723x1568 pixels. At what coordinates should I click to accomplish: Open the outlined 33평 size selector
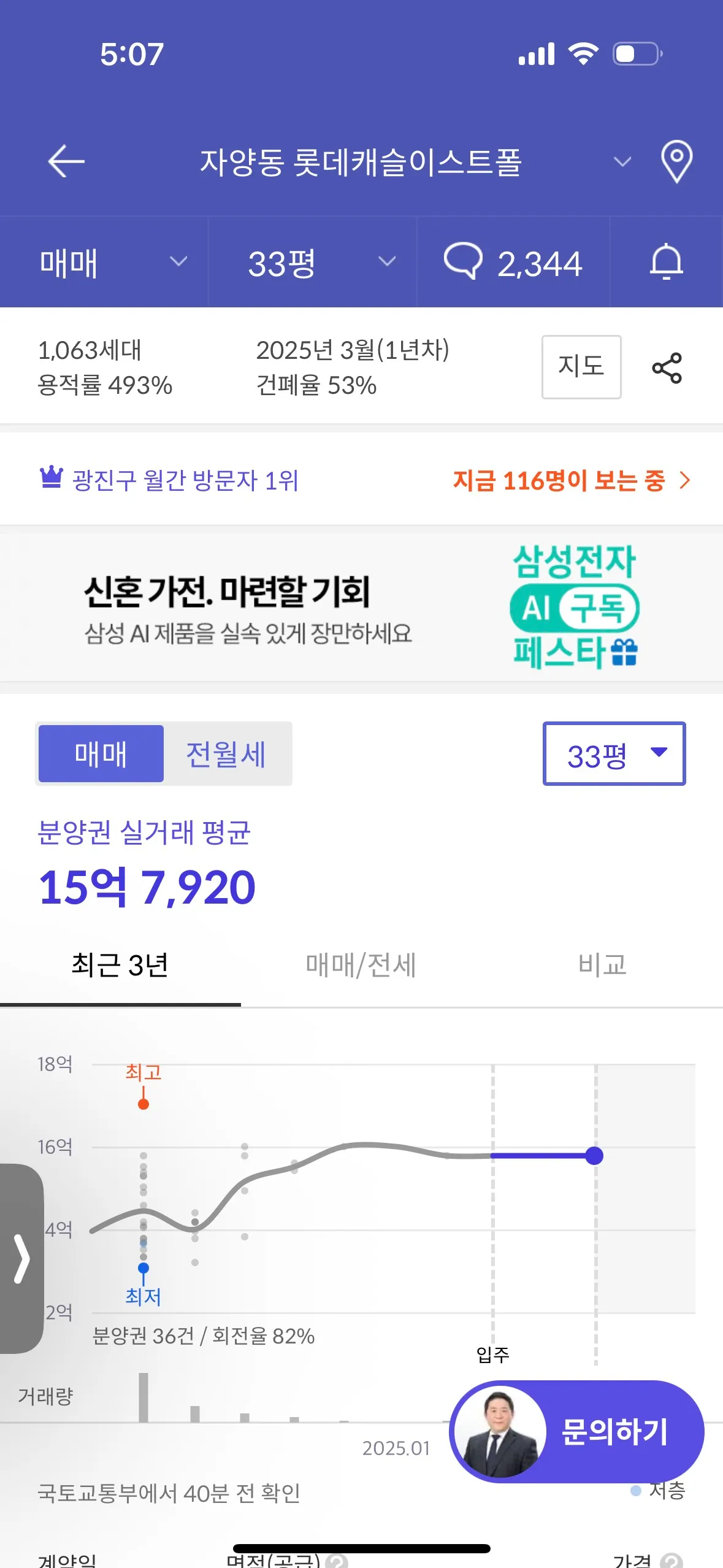pos(614,754)
